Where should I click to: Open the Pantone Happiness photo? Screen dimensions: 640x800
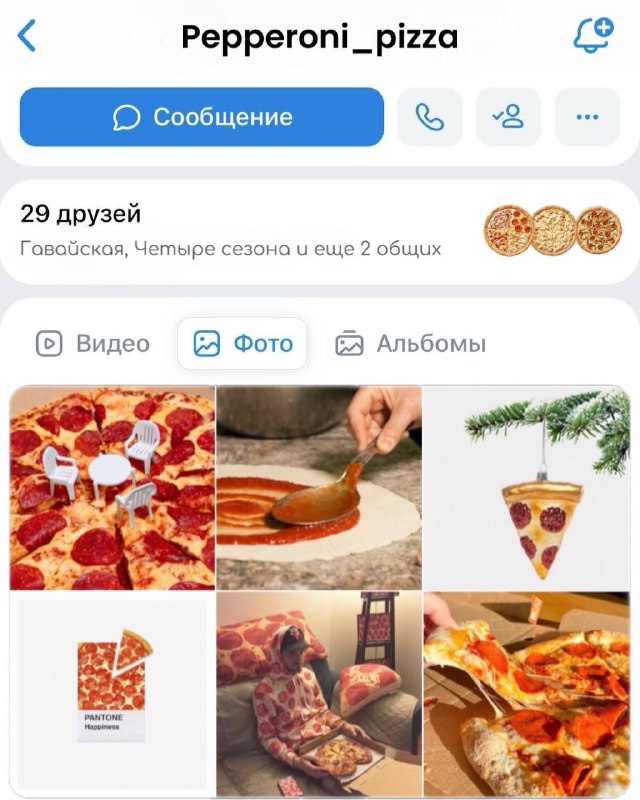coord(112,695)
